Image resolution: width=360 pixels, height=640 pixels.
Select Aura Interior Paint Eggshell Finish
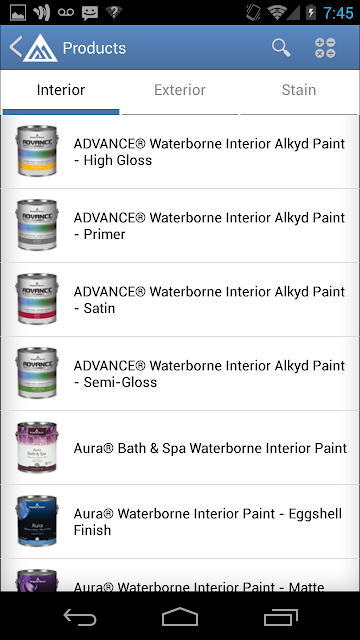[x=180, y=522]
